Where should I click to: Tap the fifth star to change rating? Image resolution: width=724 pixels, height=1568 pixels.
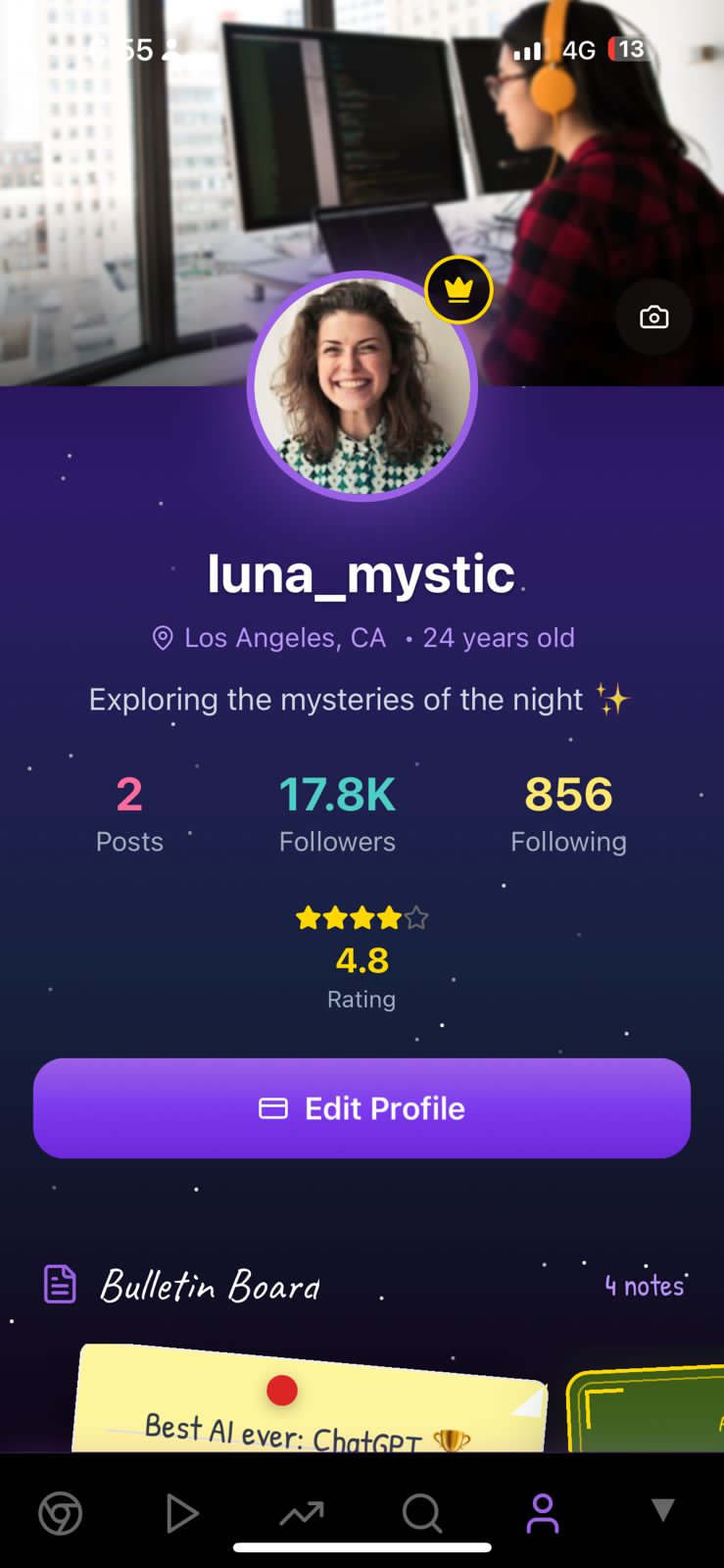click(415, 917)
